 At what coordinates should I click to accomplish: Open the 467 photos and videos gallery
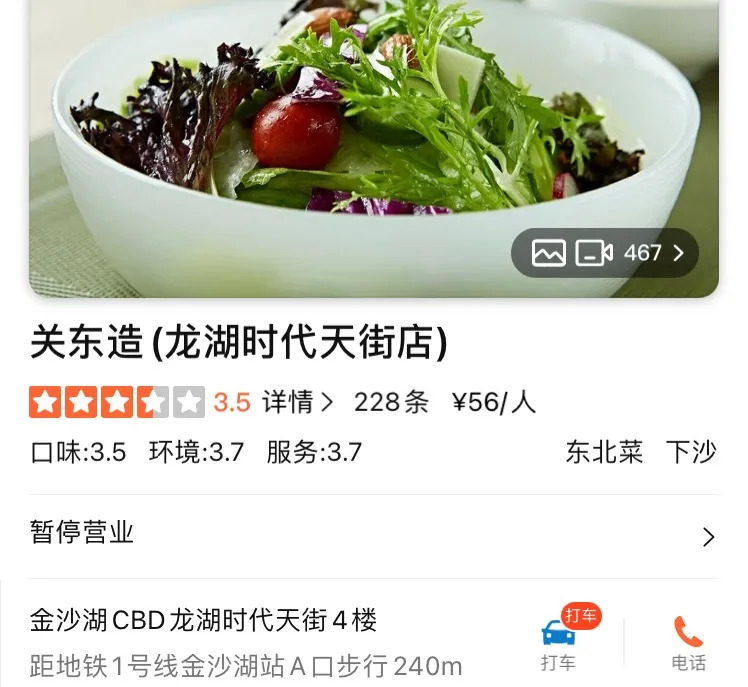click(604, 253)
